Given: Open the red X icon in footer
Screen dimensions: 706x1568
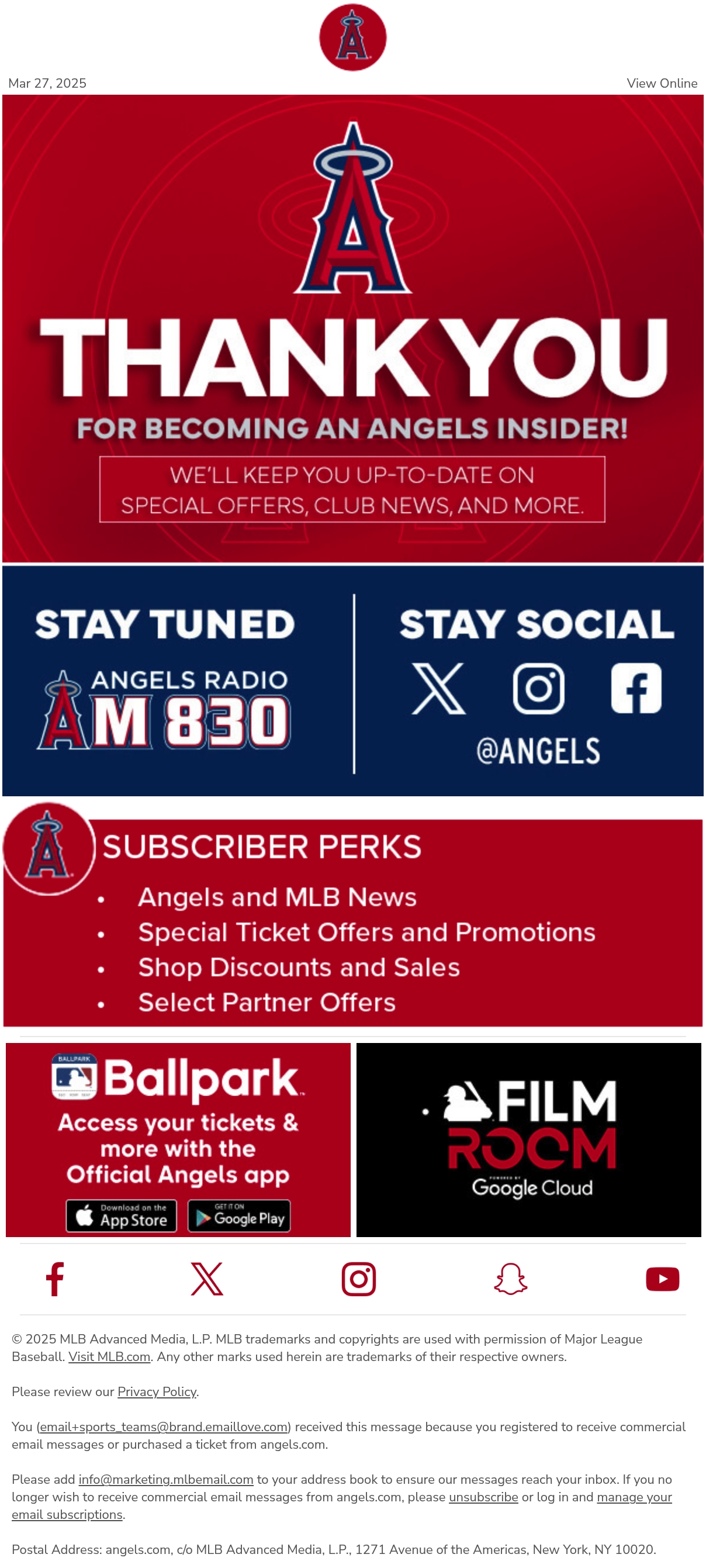Looking at the screenshot, I should [207, 1279].
